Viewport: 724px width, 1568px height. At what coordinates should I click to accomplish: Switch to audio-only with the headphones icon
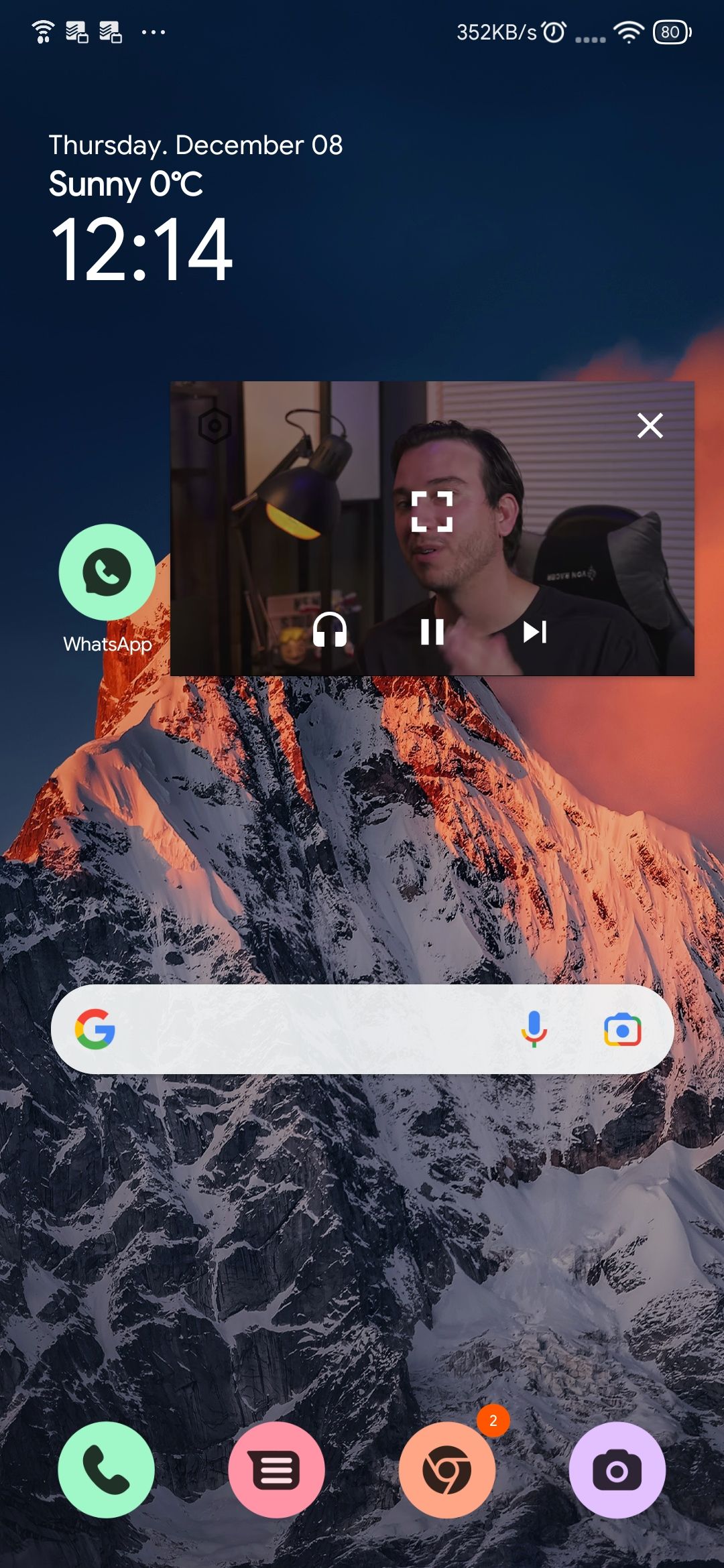tap(330, 631)
